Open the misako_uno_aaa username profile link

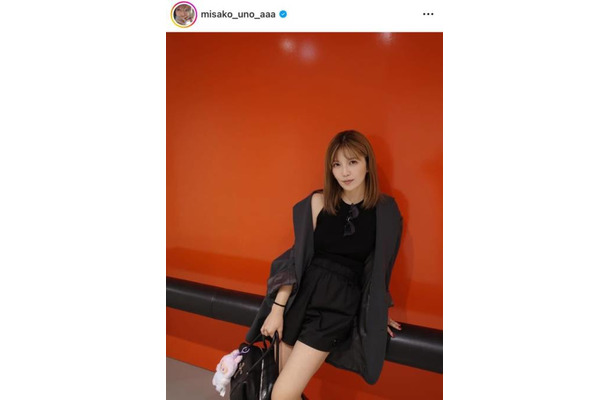238,14
